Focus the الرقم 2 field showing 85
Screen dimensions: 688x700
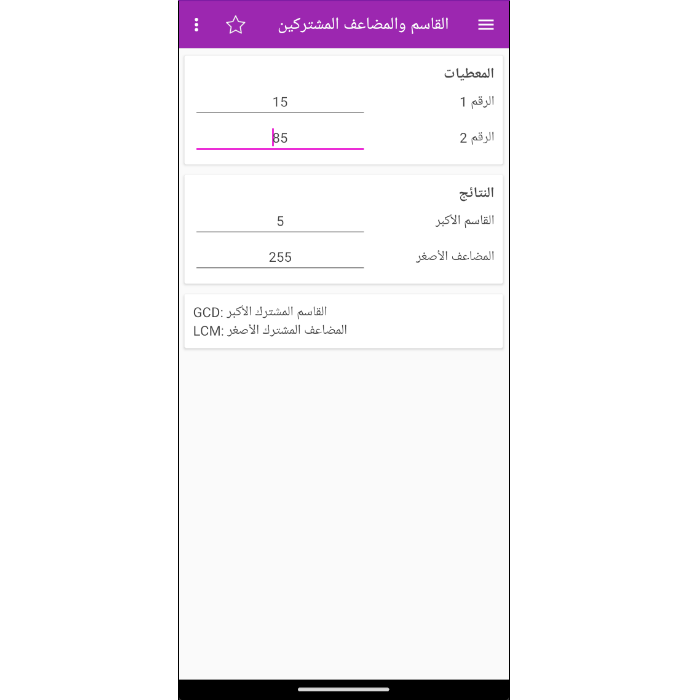coord(280,138)
